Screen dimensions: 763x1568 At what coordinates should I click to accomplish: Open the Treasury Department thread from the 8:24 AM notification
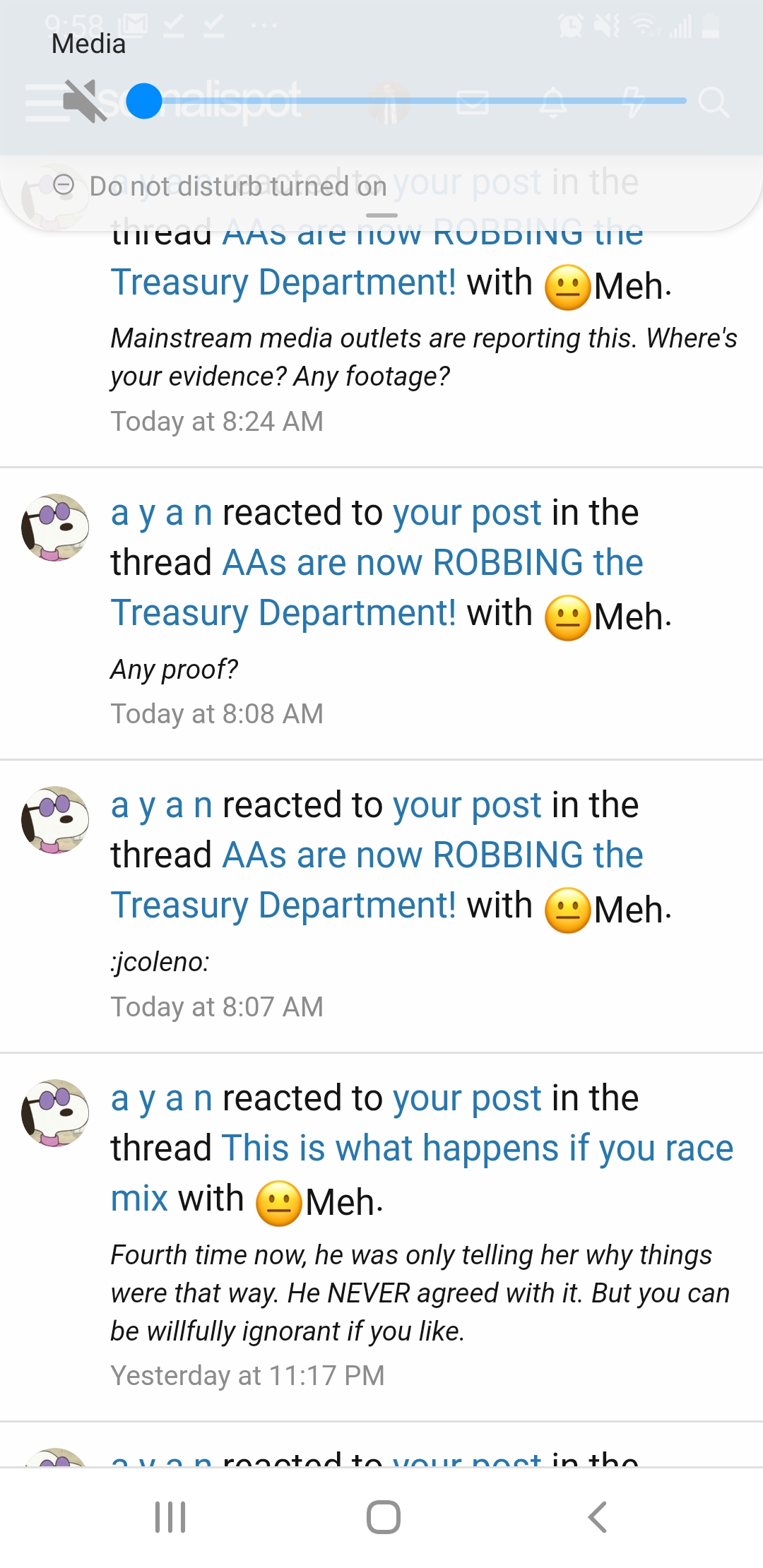[x=283, y=282]
